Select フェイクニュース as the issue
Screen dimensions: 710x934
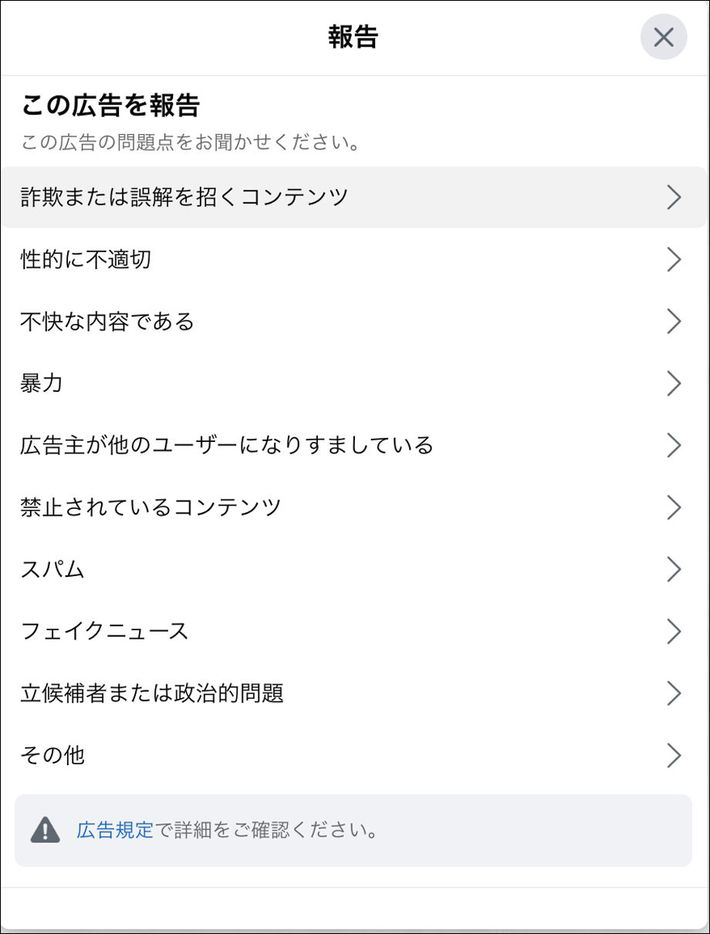(x=352, y=631)
